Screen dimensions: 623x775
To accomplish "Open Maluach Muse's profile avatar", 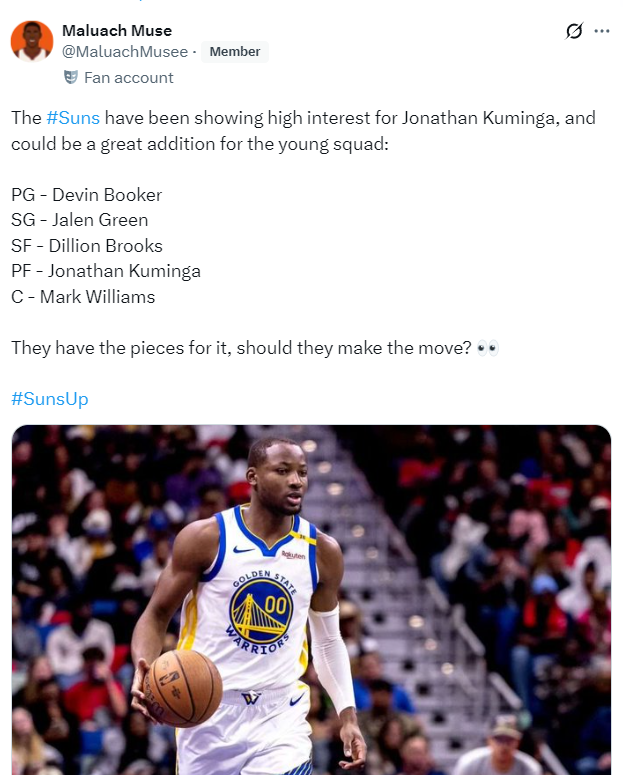I will coord(31,41).
